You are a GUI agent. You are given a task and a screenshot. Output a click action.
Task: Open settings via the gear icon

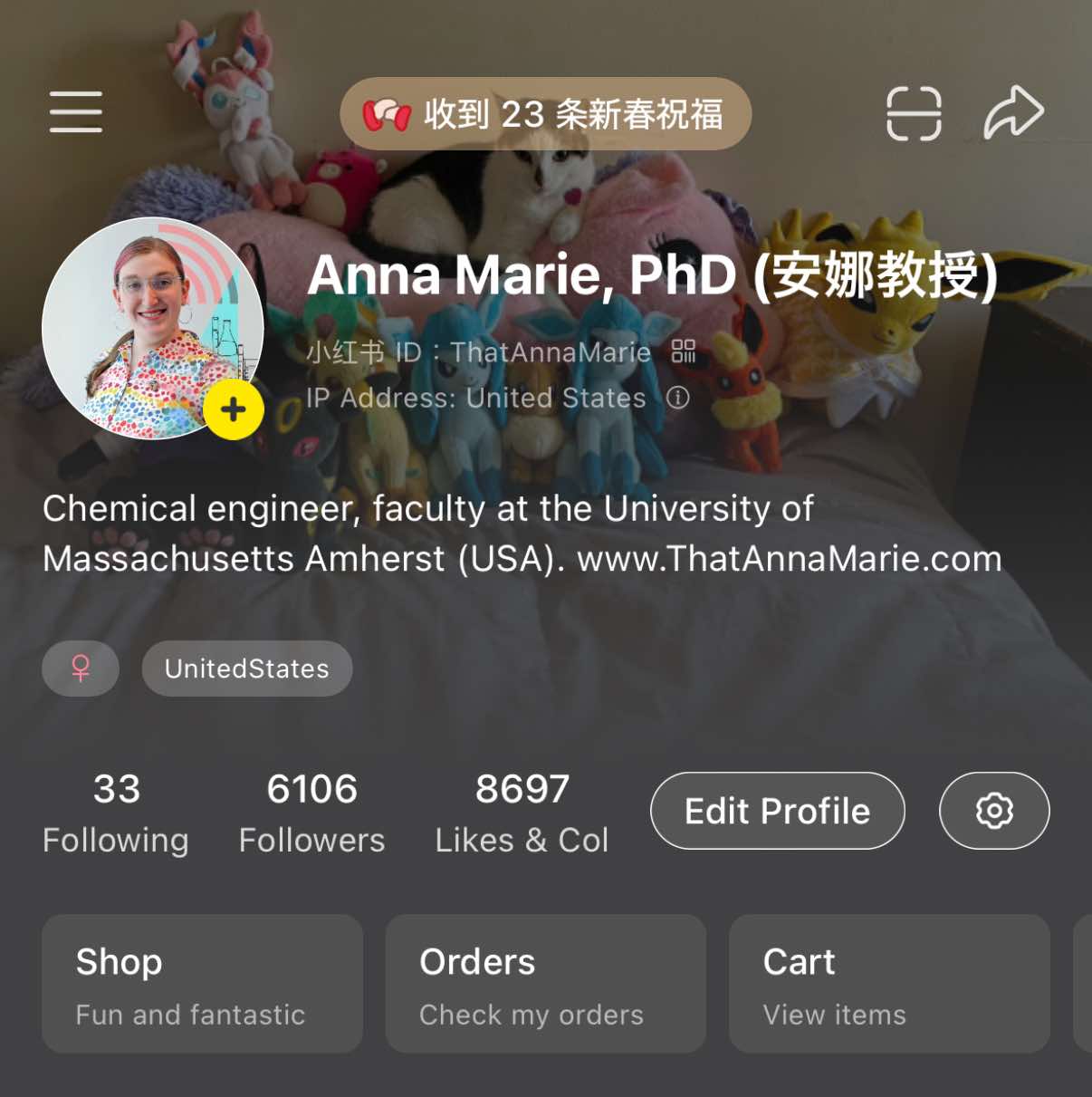point(994,811)
